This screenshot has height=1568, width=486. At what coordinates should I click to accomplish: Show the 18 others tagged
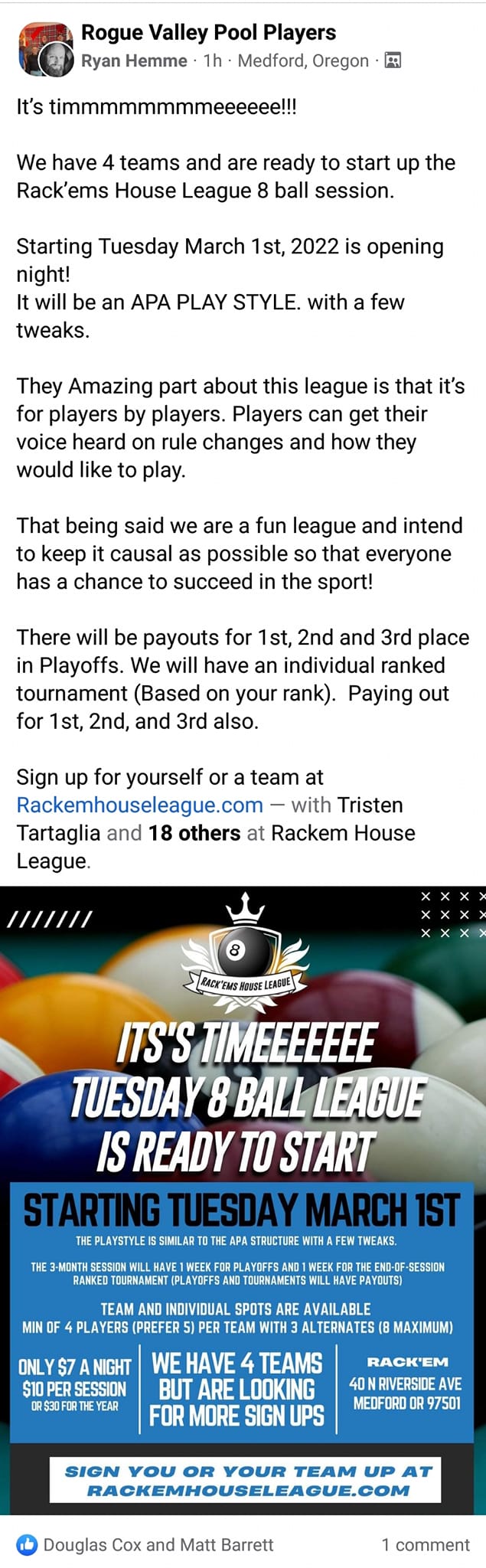[194, 833]
